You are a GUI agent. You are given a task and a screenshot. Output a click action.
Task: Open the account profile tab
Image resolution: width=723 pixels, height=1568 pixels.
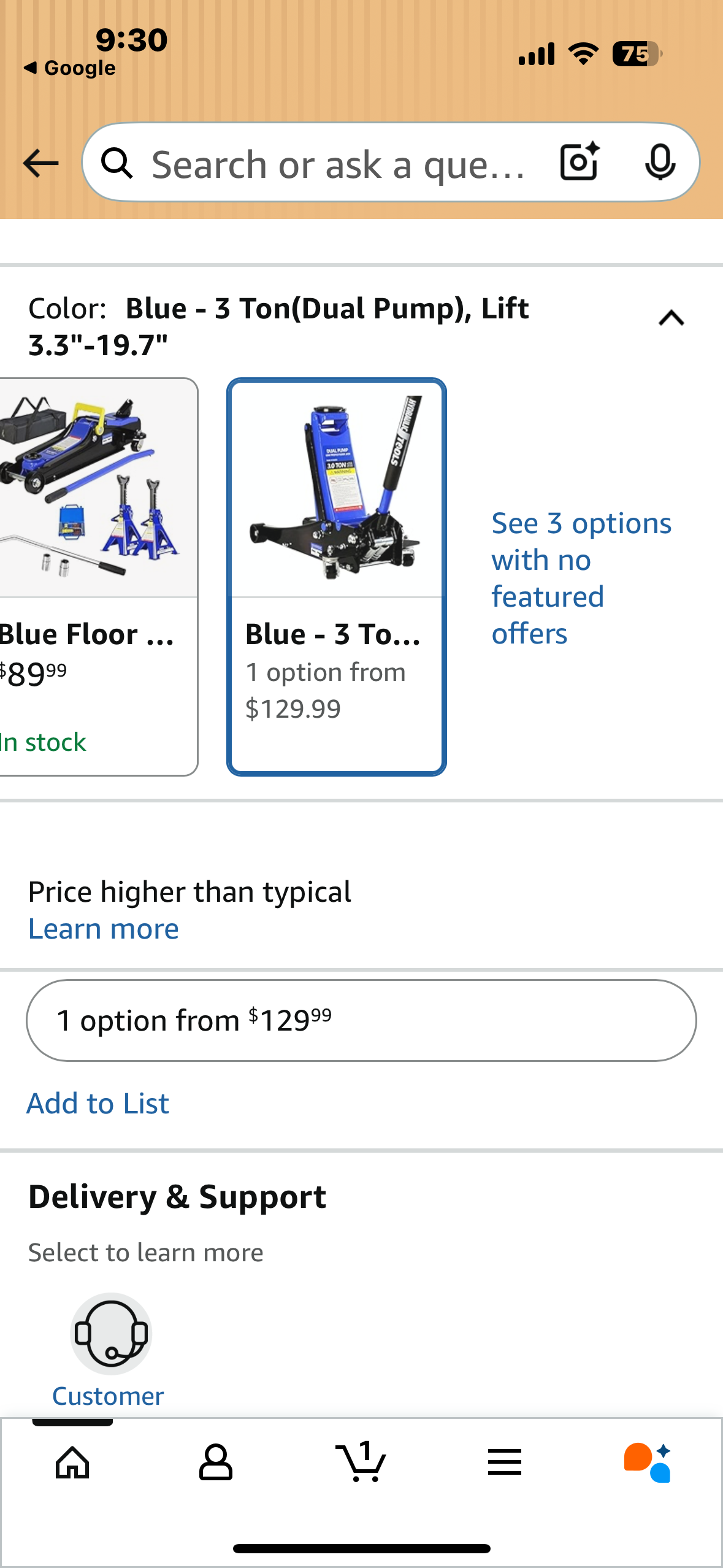[x=215, y=1462]
